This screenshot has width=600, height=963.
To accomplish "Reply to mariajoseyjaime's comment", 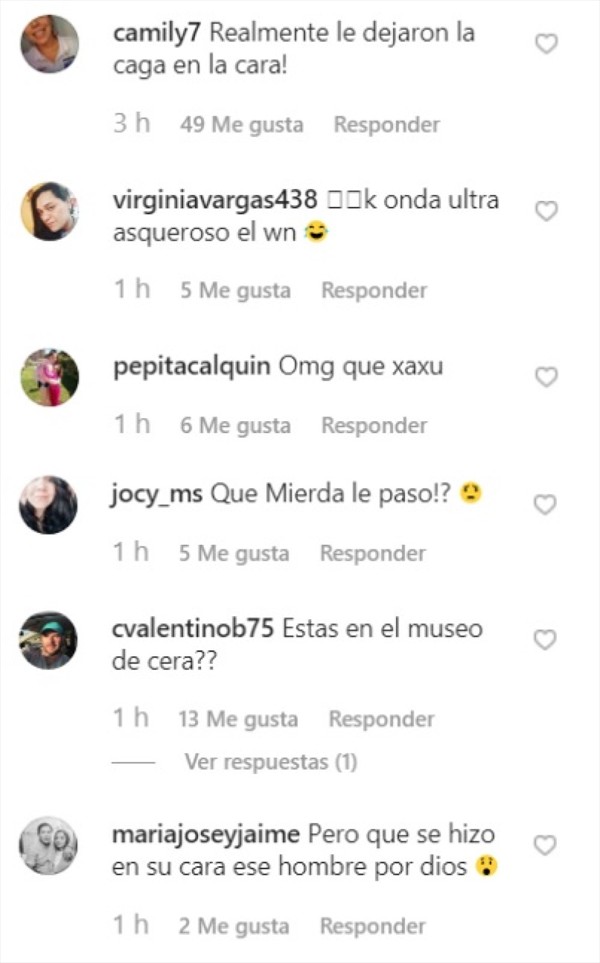I will pos(372,926).
